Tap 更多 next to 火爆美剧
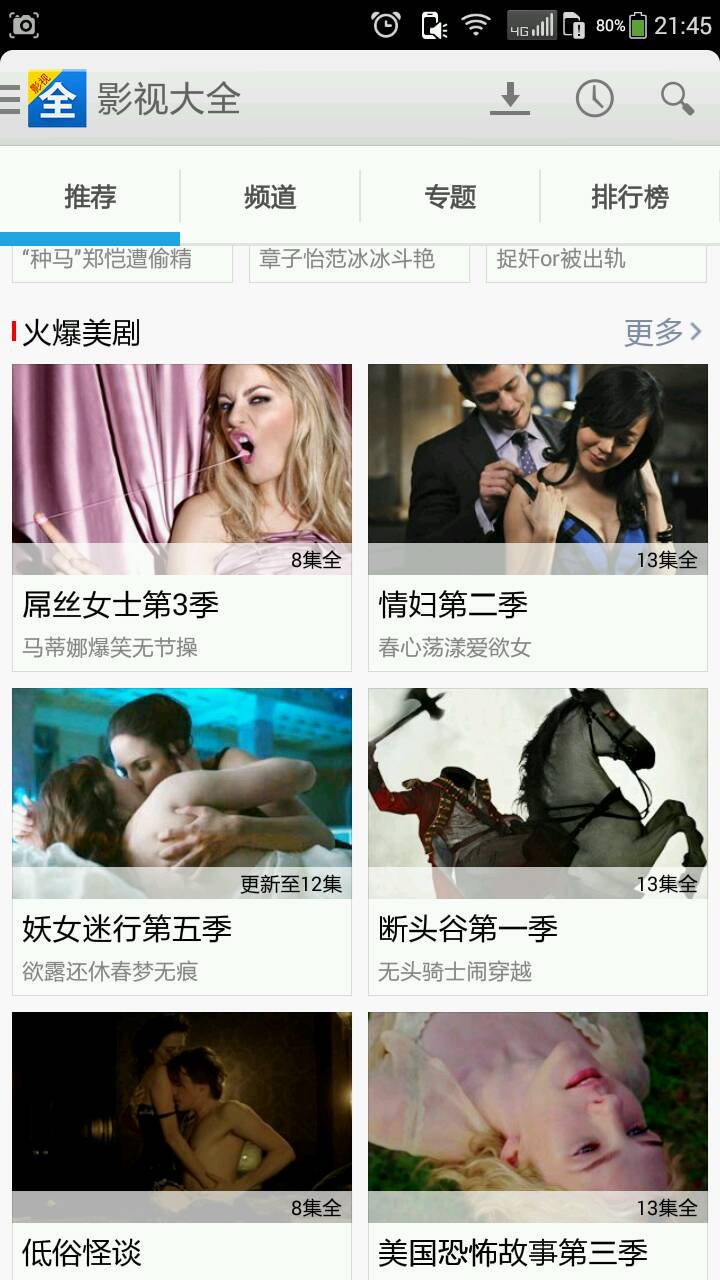This screenshot has height=1280, width=720. coord(663,332)
